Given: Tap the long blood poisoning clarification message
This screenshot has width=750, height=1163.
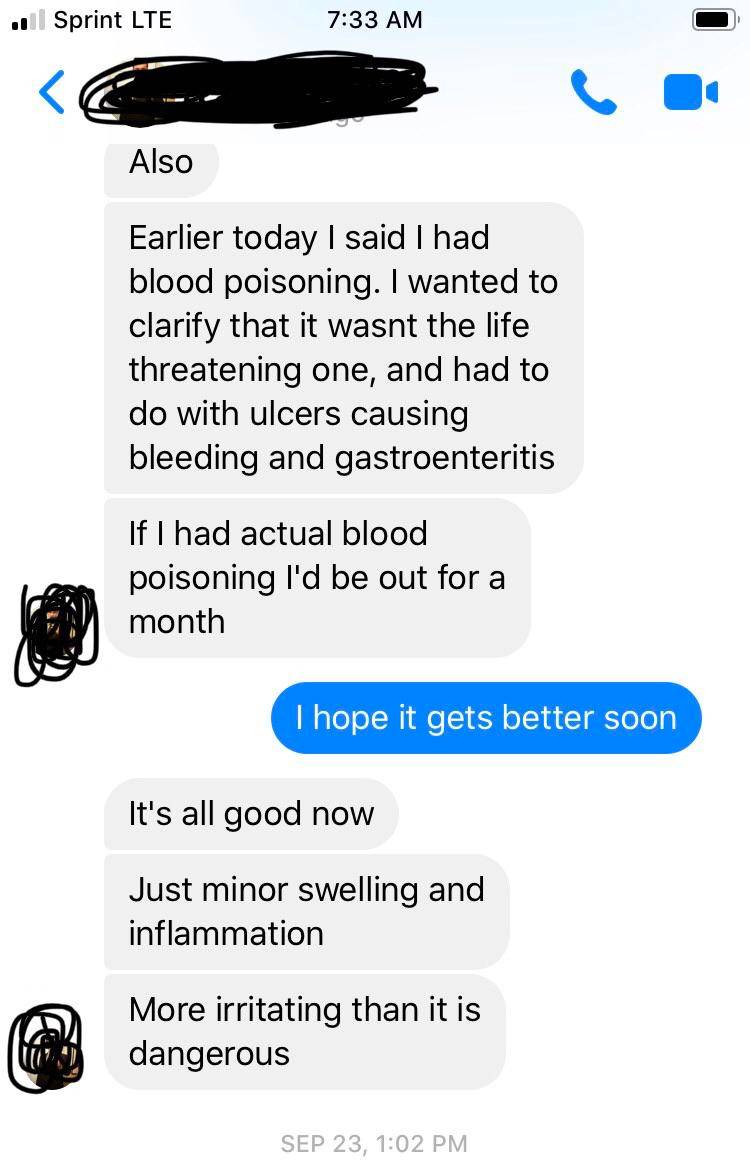Looking at the screenshot, I should coord(343,347).
